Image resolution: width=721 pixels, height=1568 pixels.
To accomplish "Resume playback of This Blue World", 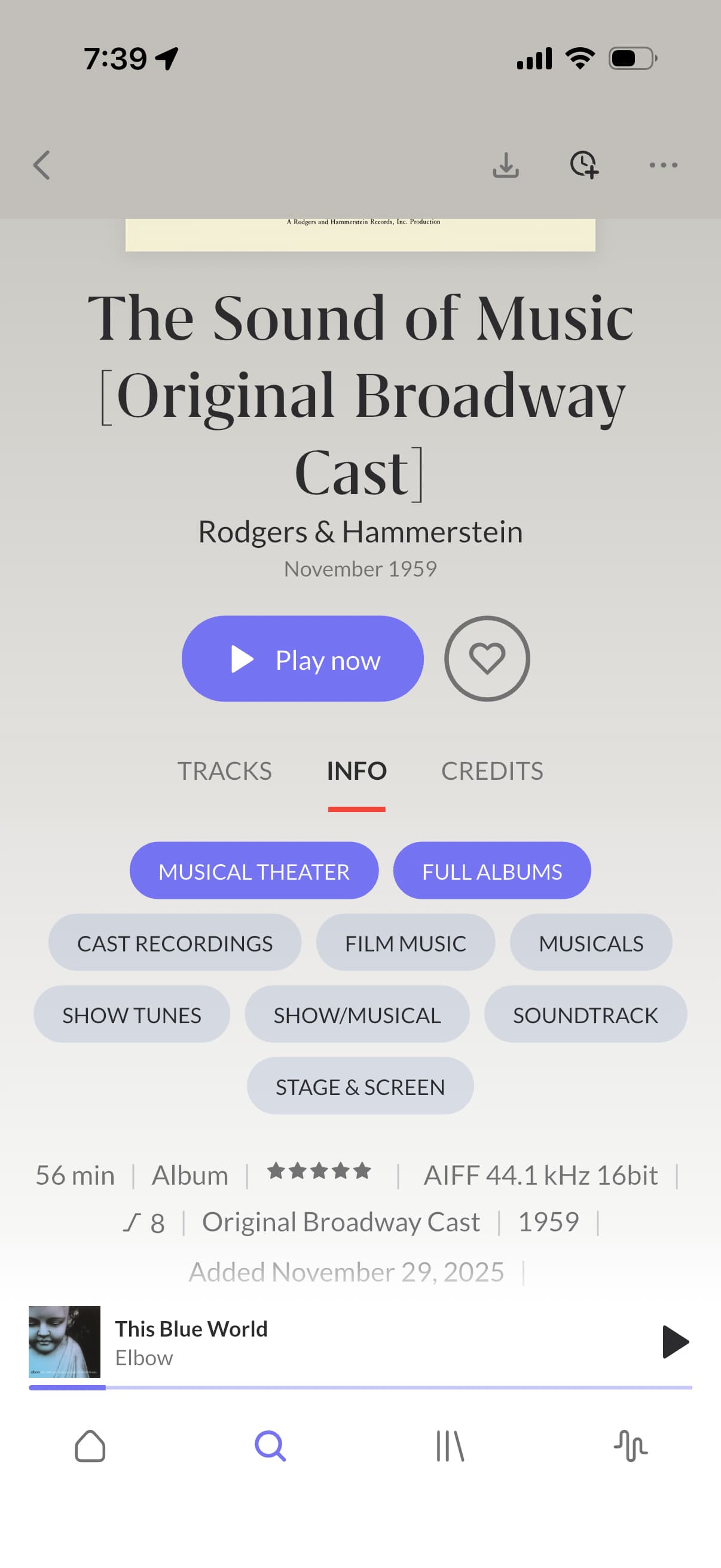I will pos(674,1342).
